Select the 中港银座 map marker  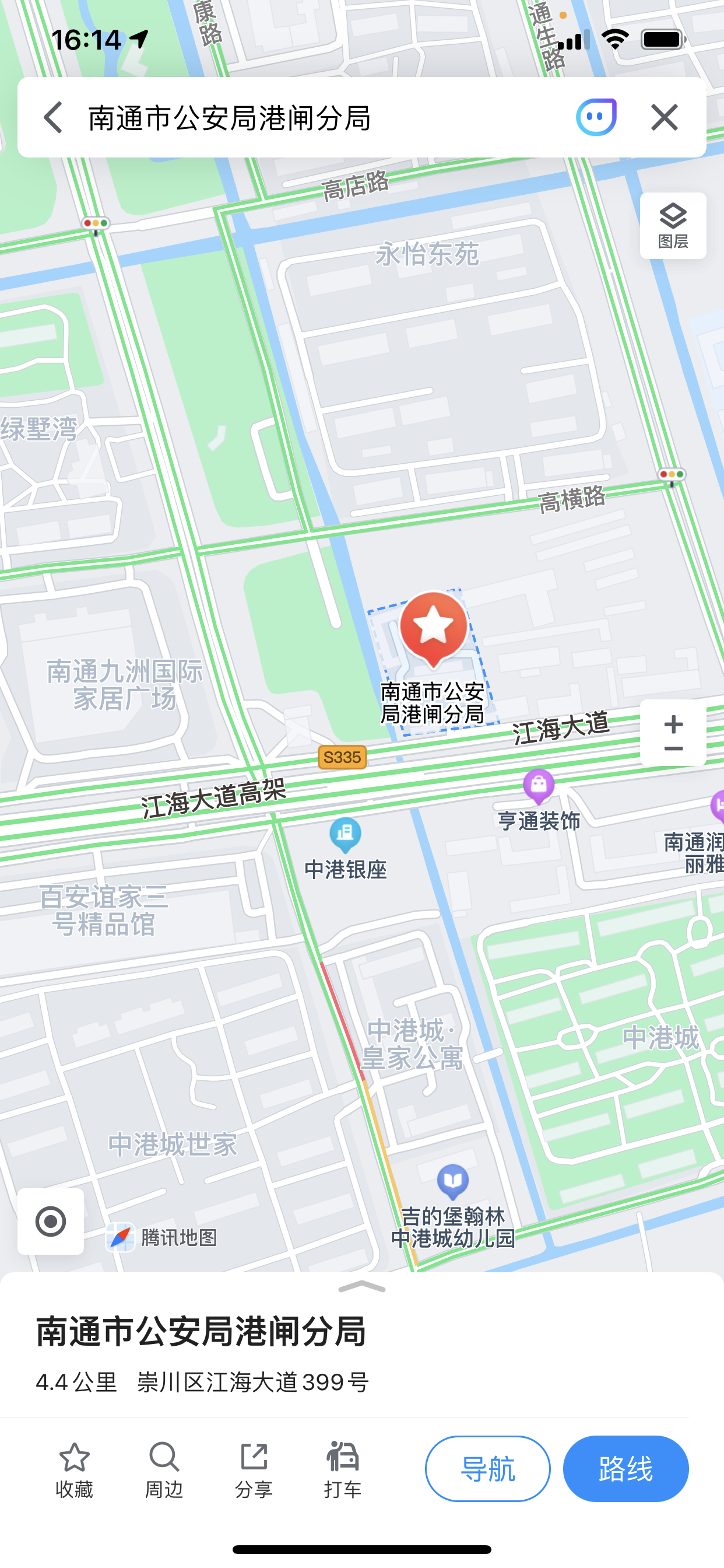pyautogui.click(x=345, y=836)
